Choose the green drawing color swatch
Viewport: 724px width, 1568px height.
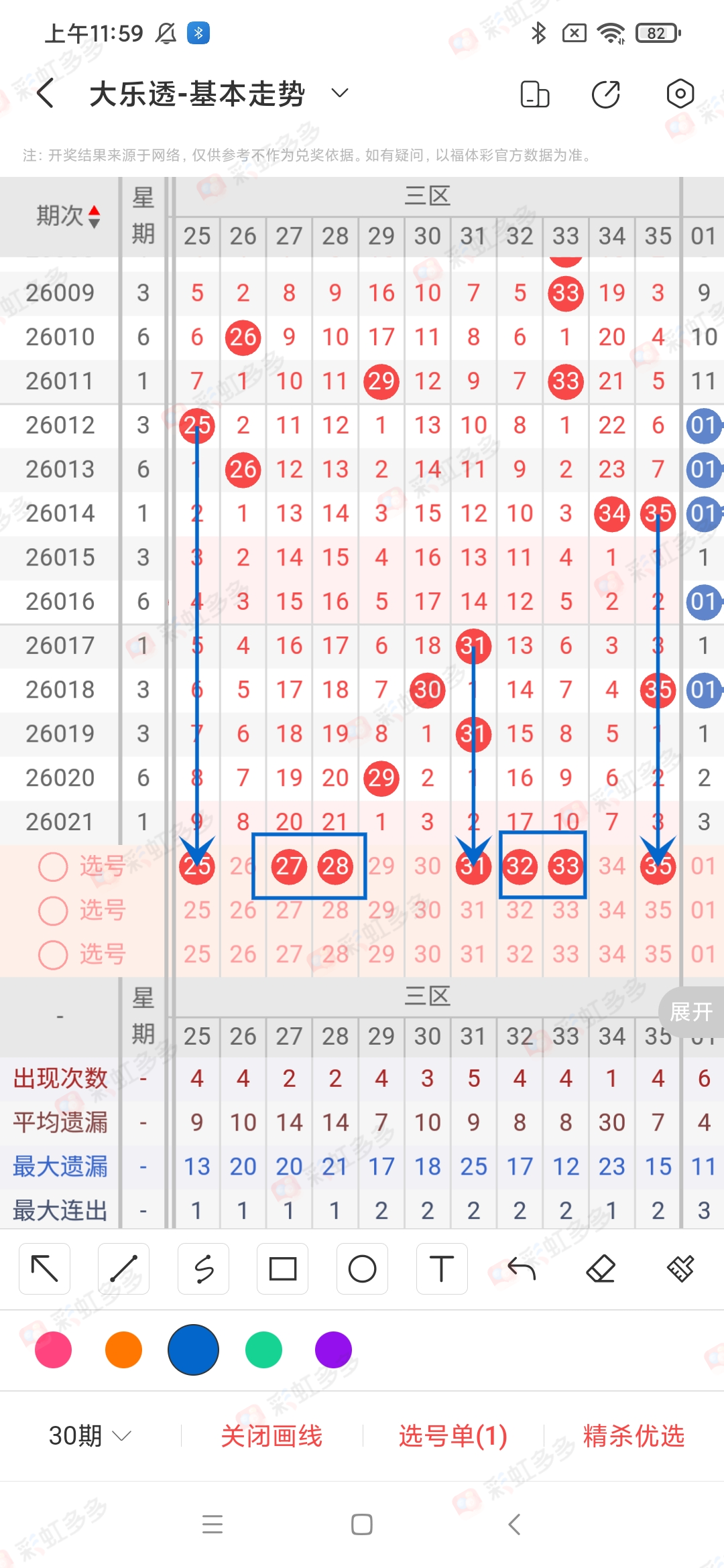263,1350
